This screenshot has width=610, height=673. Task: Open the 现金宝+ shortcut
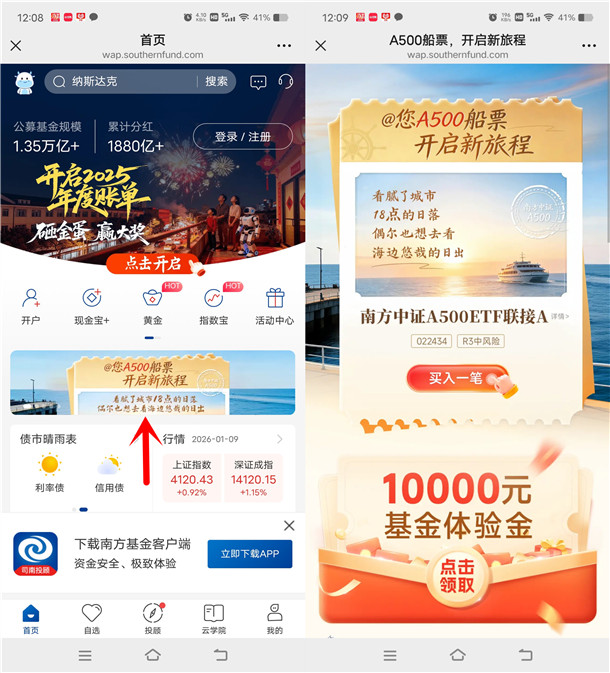tap(92, 306)
